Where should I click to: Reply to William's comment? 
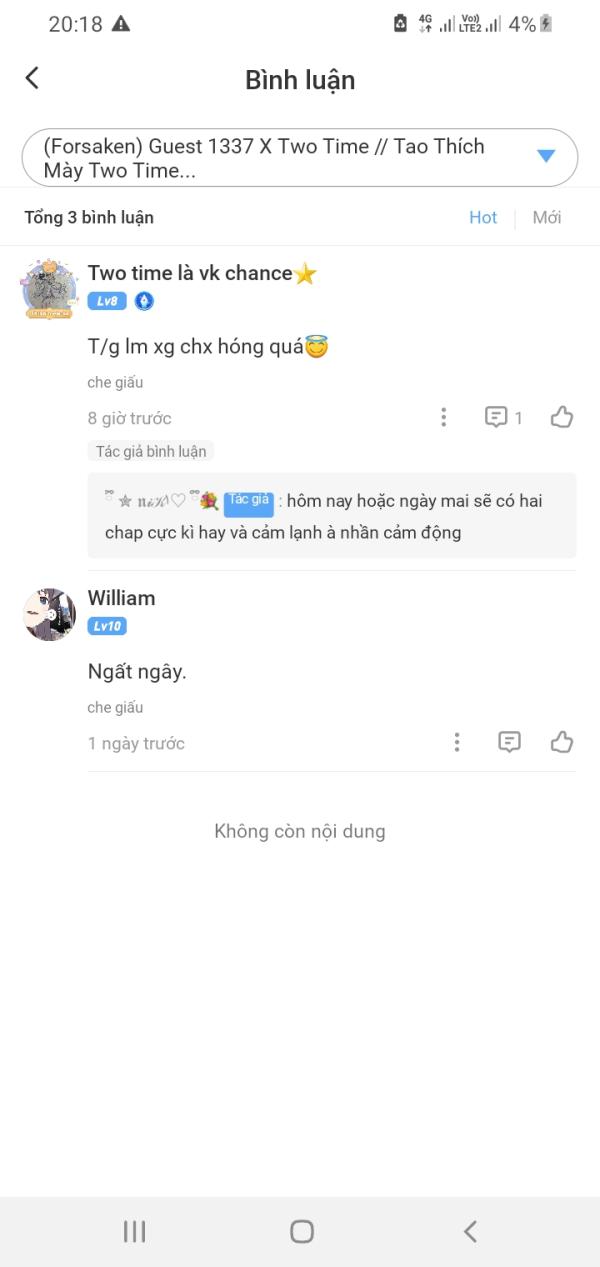click(510, 742)
